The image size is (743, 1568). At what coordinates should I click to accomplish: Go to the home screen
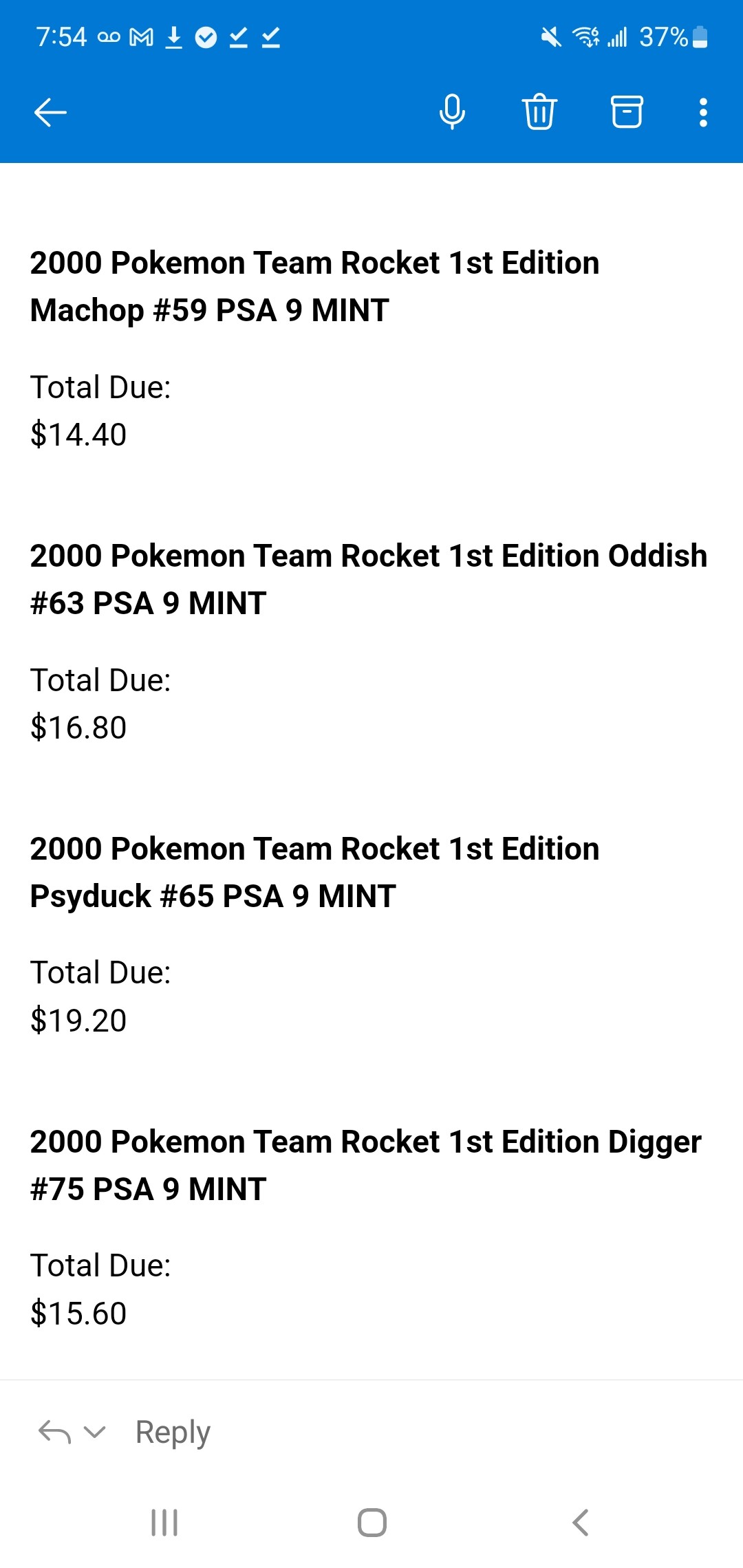click(372, 1523)
